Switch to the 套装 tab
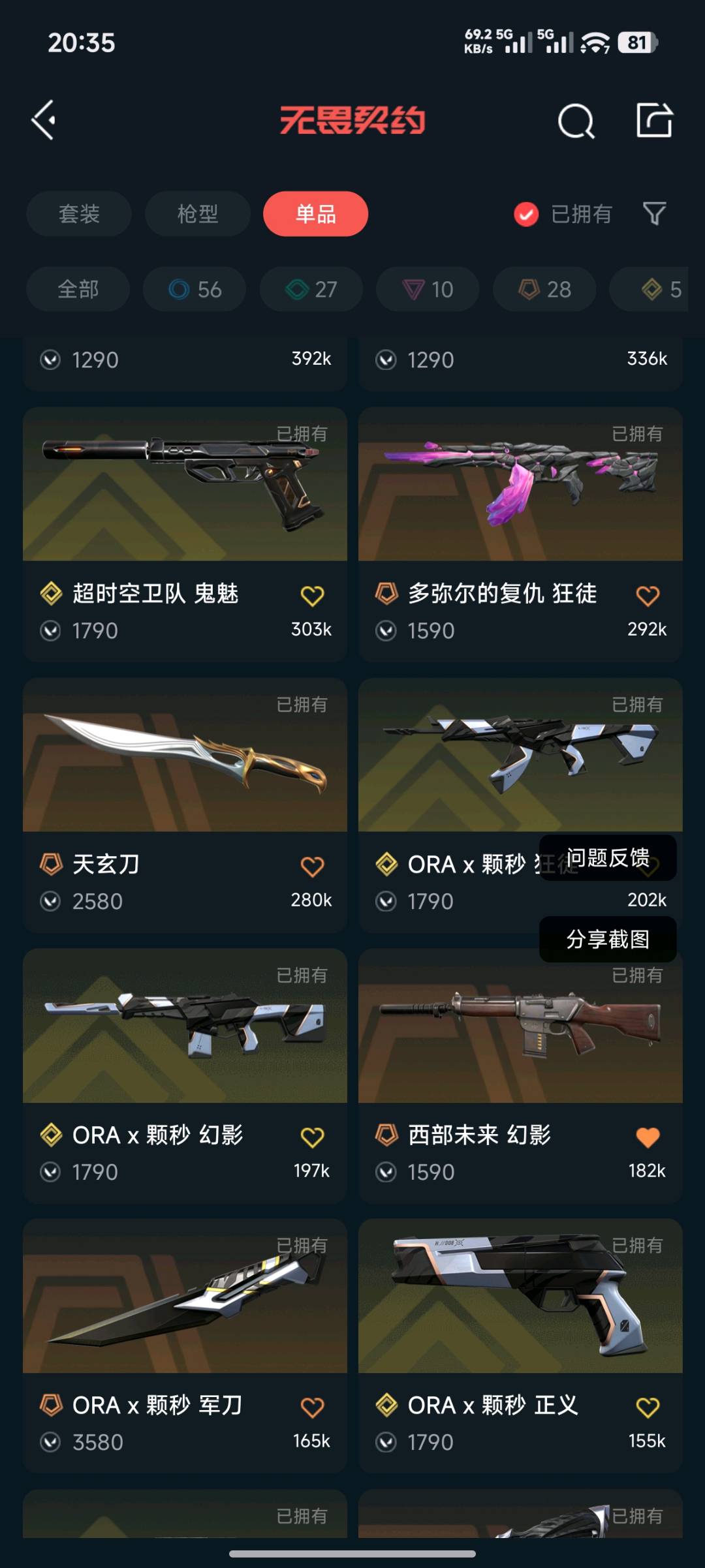Screen dimensions: 705x1568 [x=79, y=213]
